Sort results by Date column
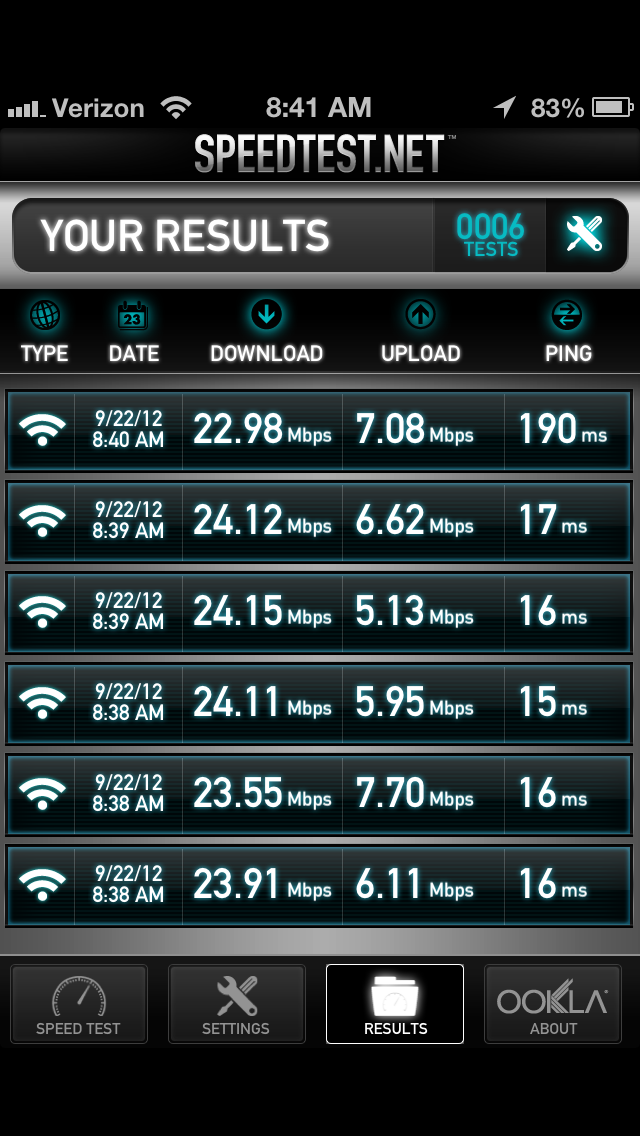Screen dimensions: 640x1136 tap(133, 333)
